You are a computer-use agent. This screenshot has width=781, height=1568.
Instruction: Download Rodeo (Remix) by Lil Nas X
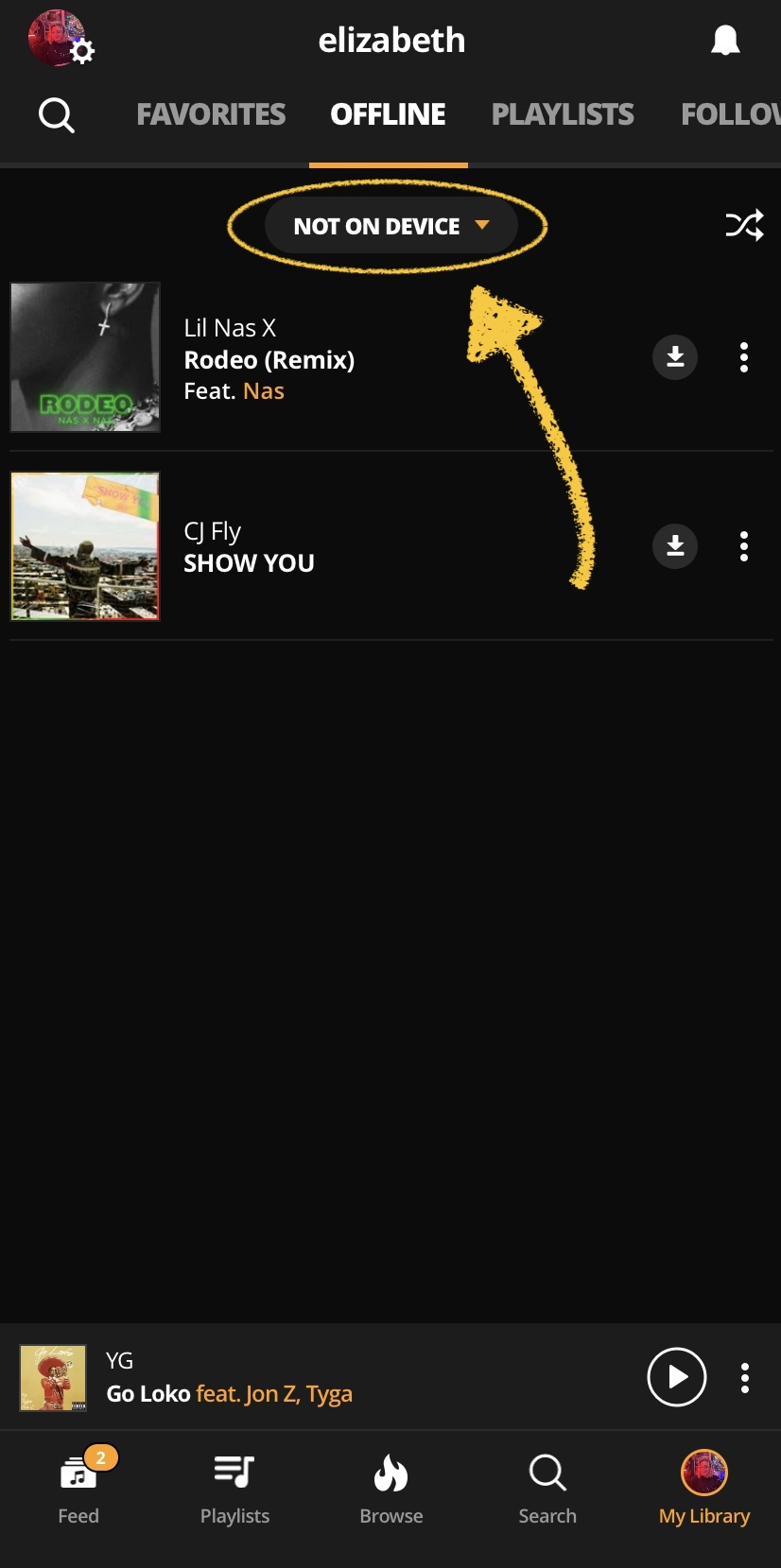pyautogui.click(x=675, y=357)
